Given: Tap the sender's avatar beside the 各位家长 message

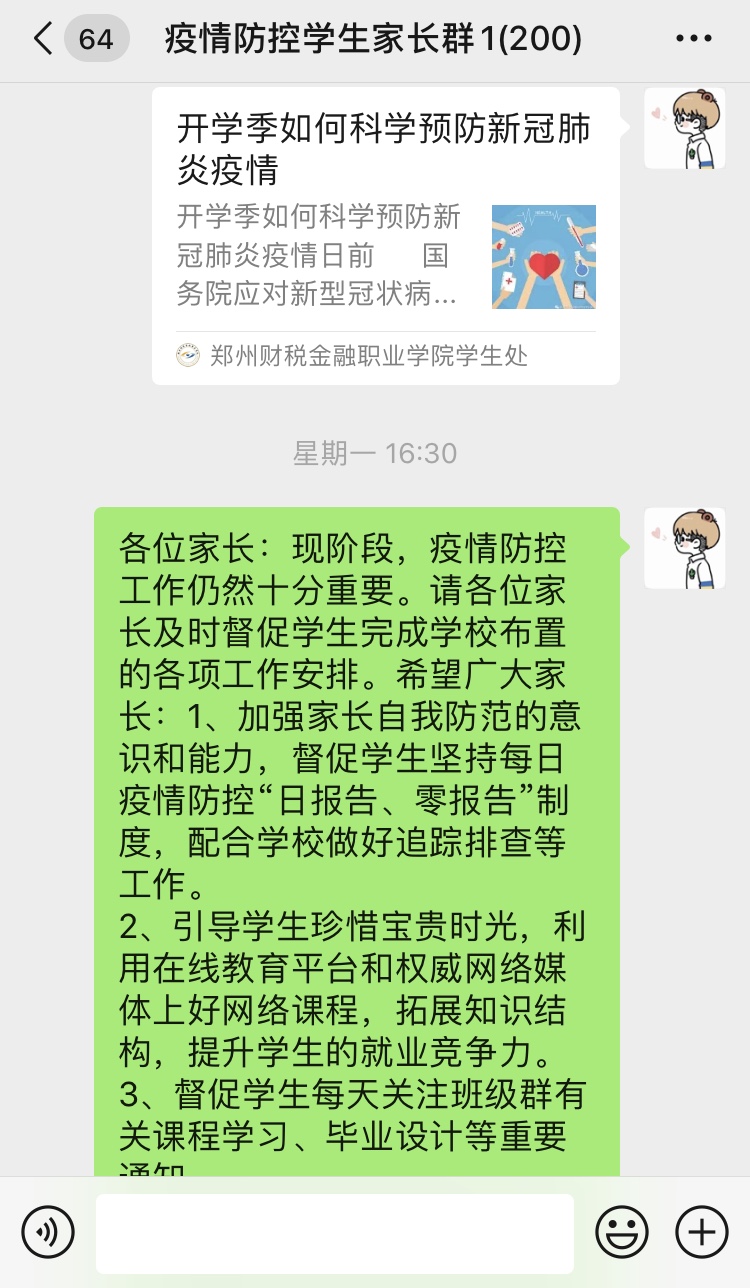Looking at the screenshot, I should tap(684, 548).
